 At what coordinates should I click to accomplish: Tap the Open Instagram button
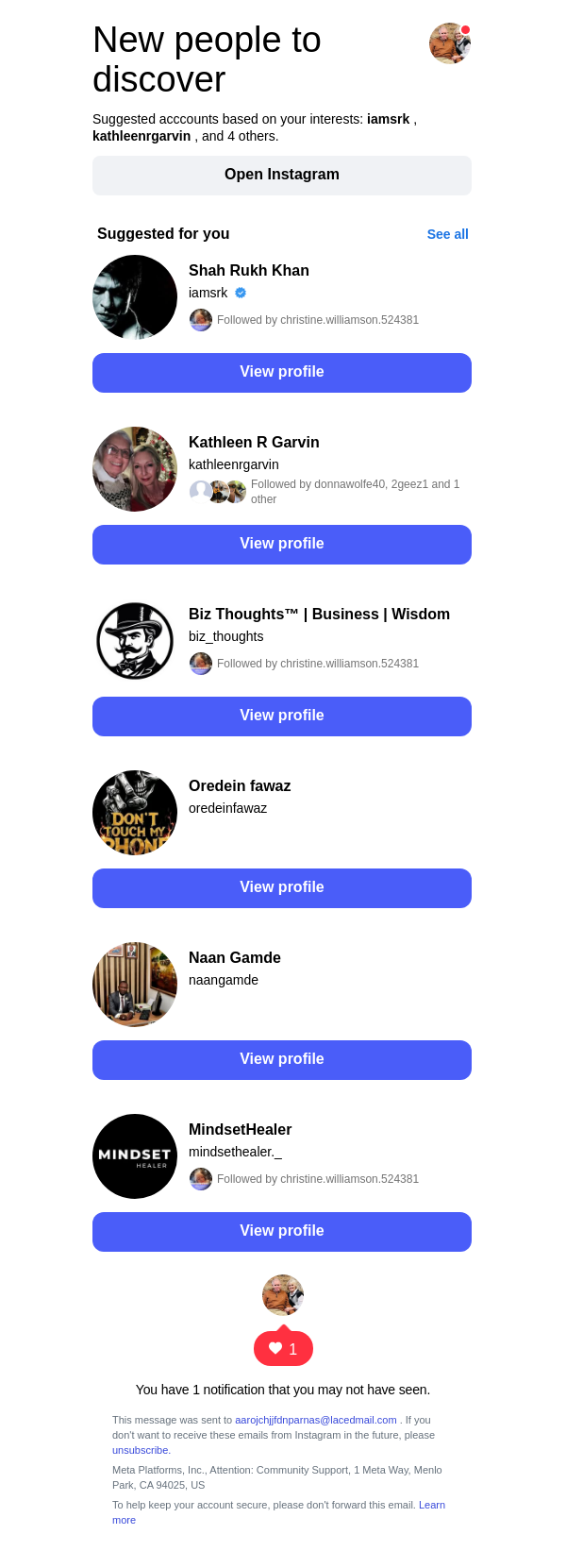point(282,176)
